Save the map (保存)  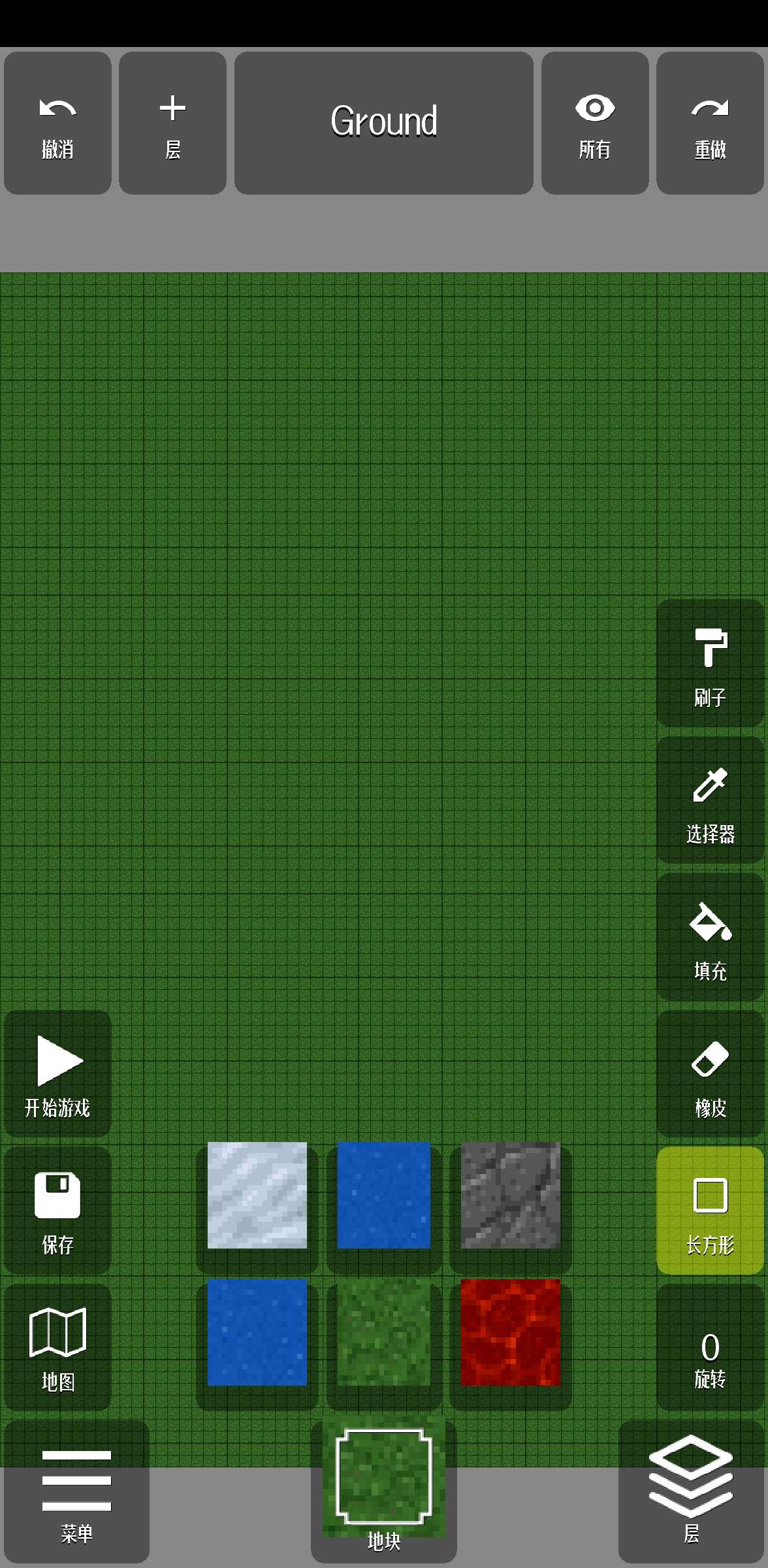point(57,1211)
